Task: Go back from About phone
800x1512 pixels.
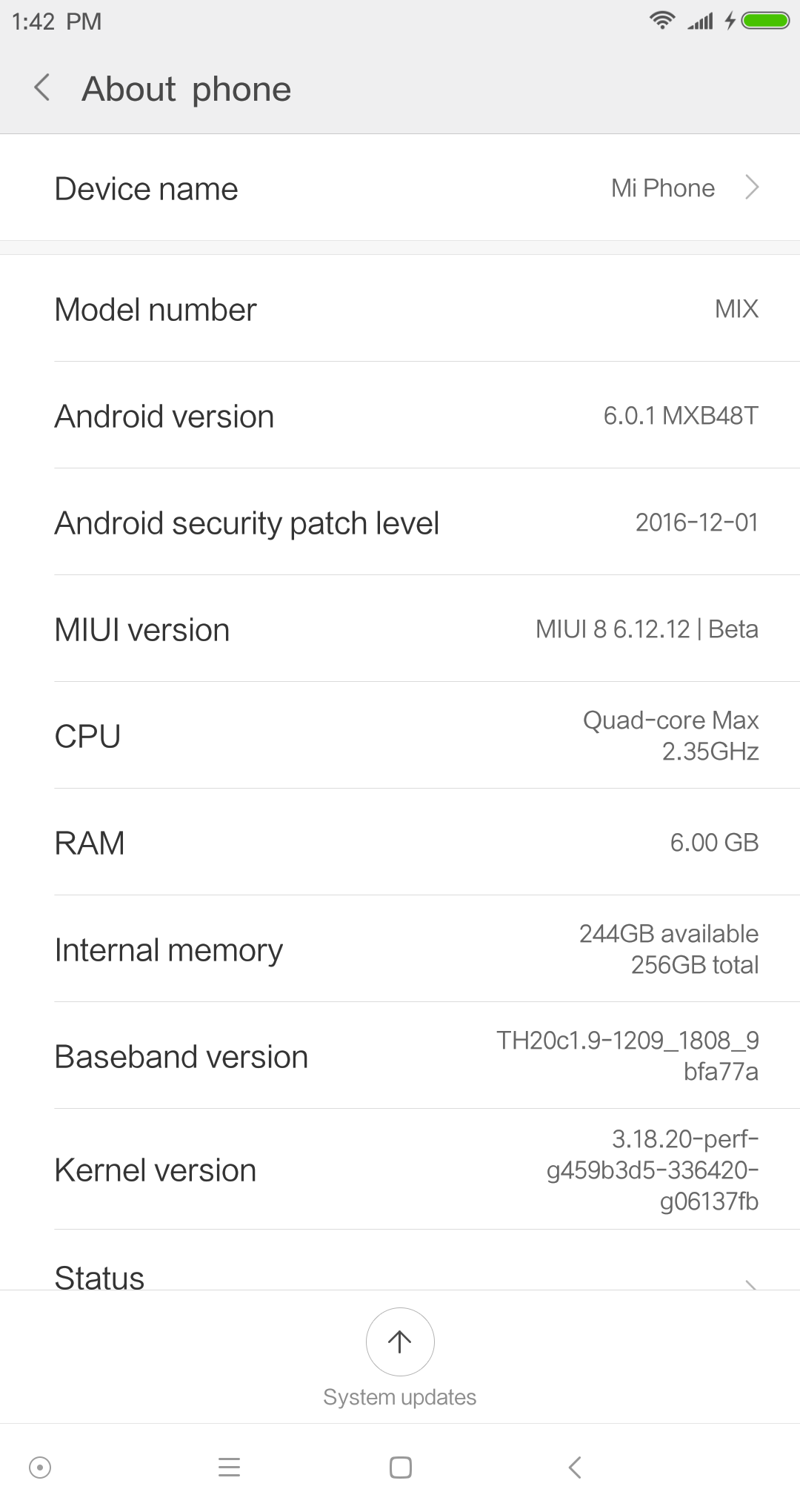Action: (x=42, y=88)
